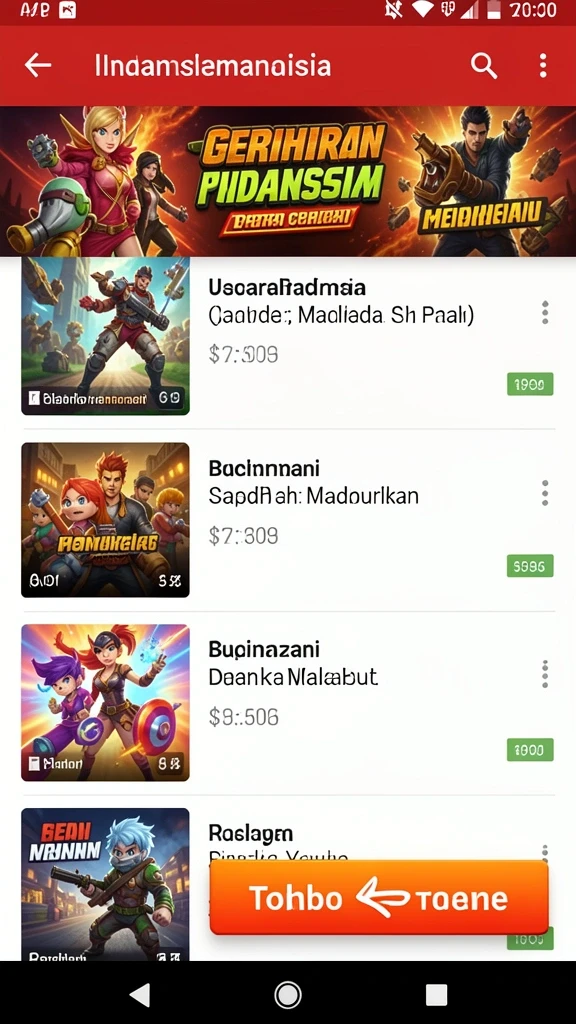Open the app bar overflow menu
576x1024 pixels.
543,65
